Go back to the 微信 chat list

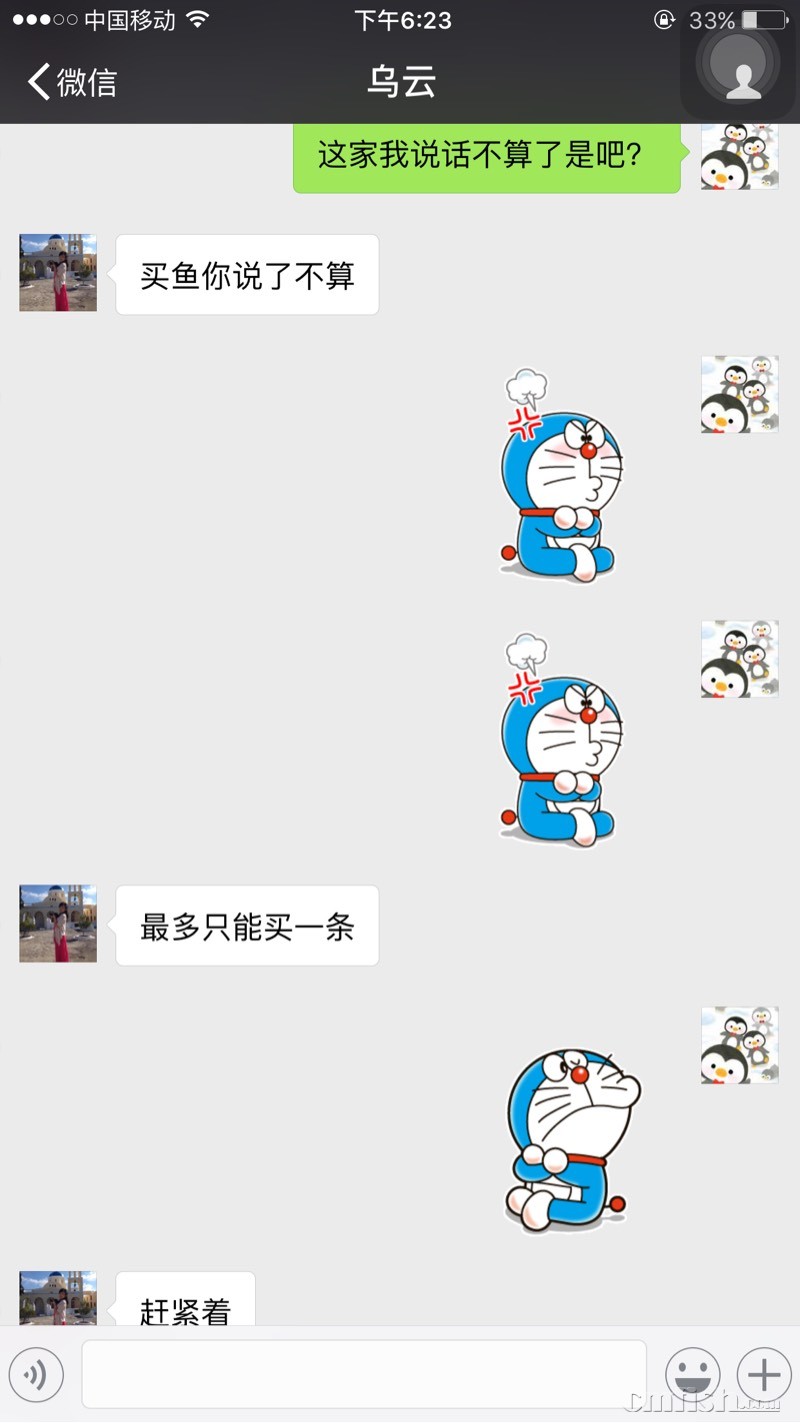point(72,82)
